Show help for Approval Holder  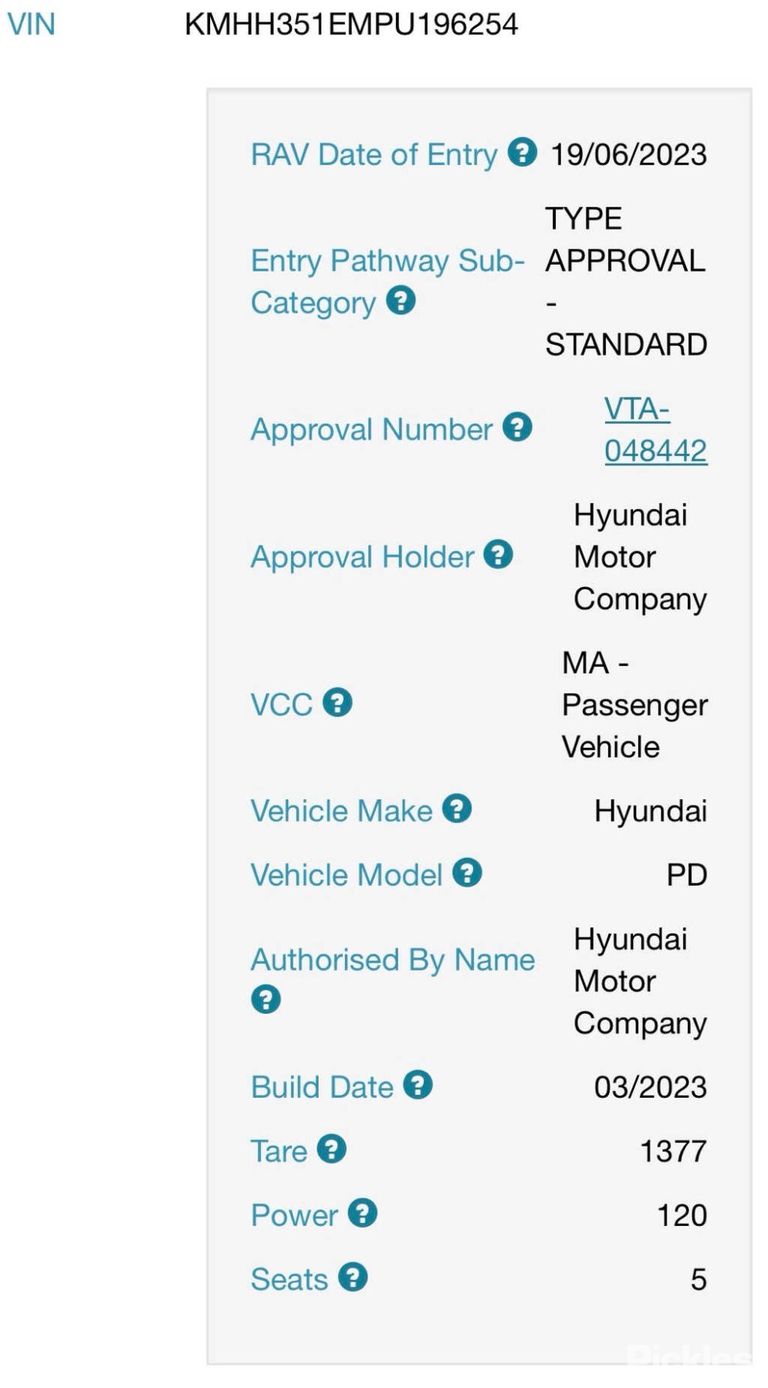(x=498, y=555)
